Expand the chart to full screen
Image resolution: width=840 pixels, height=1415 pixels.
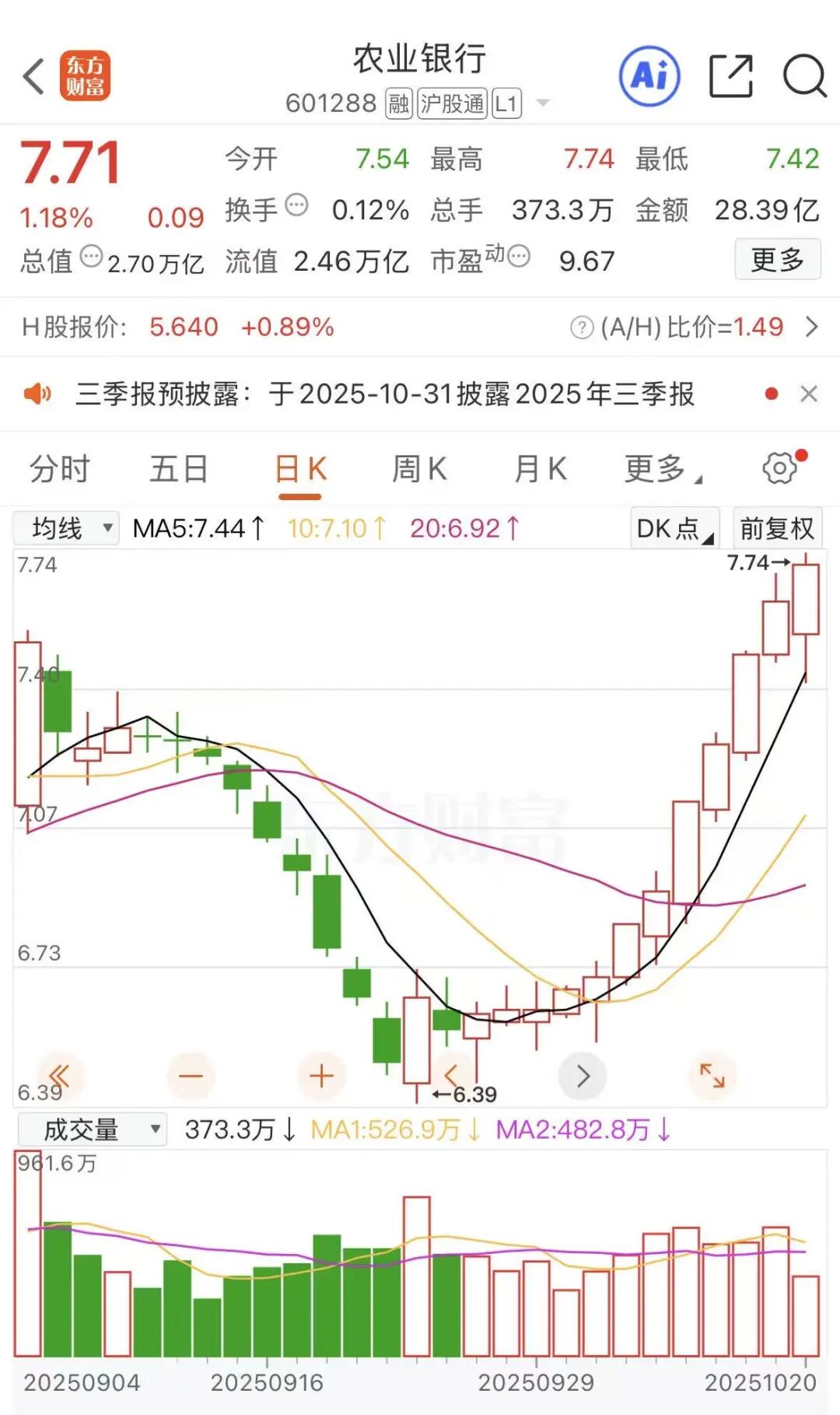(712, 1076)
